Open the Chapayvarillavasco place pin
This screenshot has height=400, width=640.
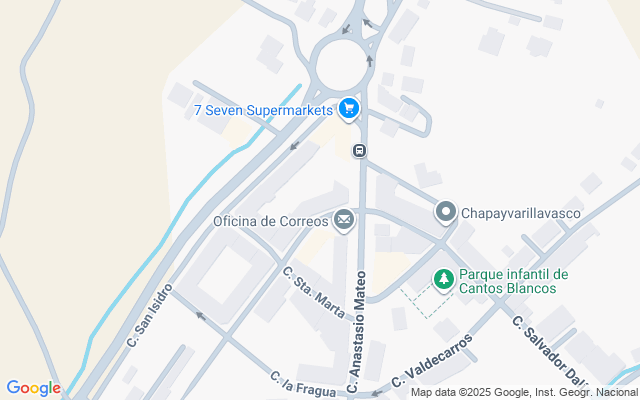[x=445, y=212]
